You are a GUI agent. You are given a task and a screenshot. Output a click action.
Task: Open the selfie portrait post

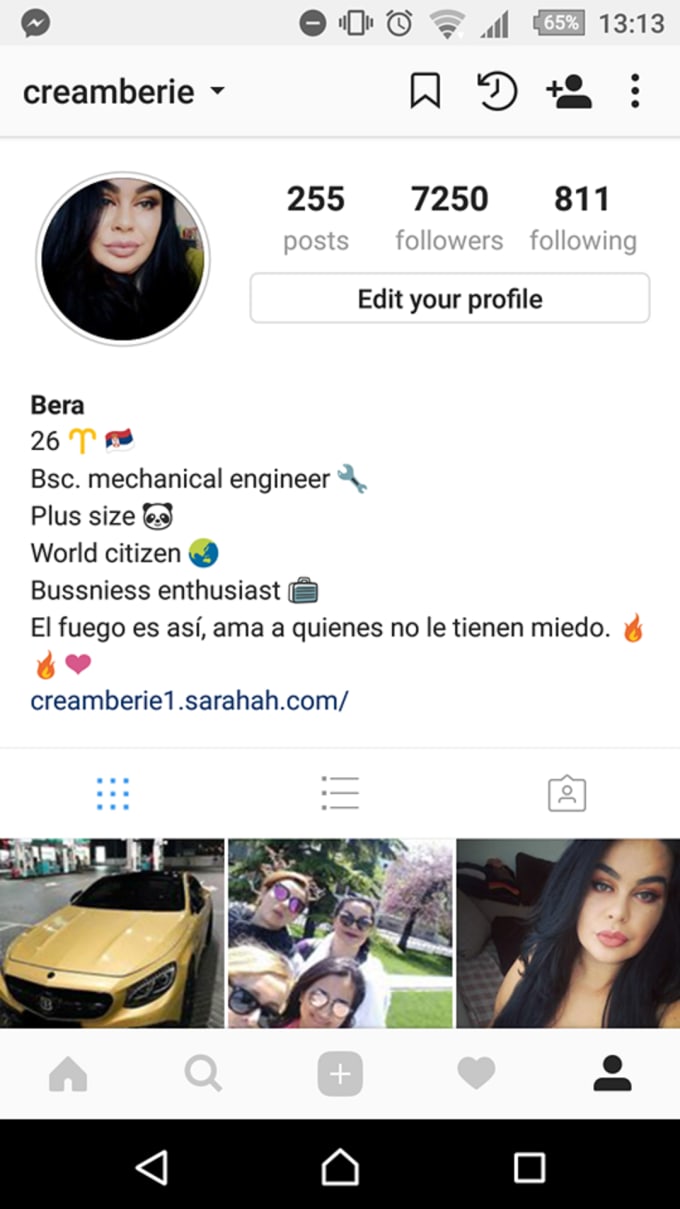(x=568, y=932)
